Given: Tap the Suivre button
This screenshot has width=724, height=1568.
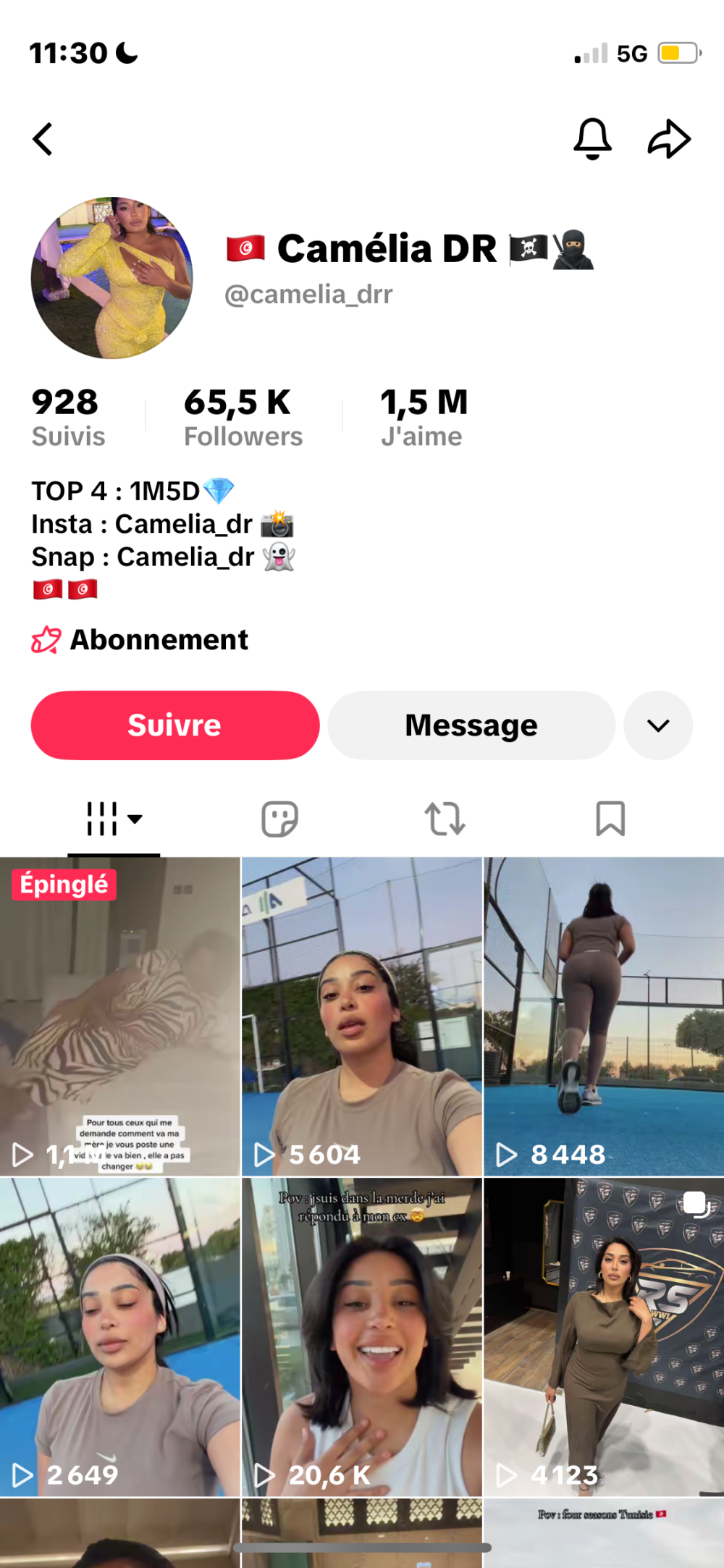Looking at the screenshot, I should pos(175,725).
